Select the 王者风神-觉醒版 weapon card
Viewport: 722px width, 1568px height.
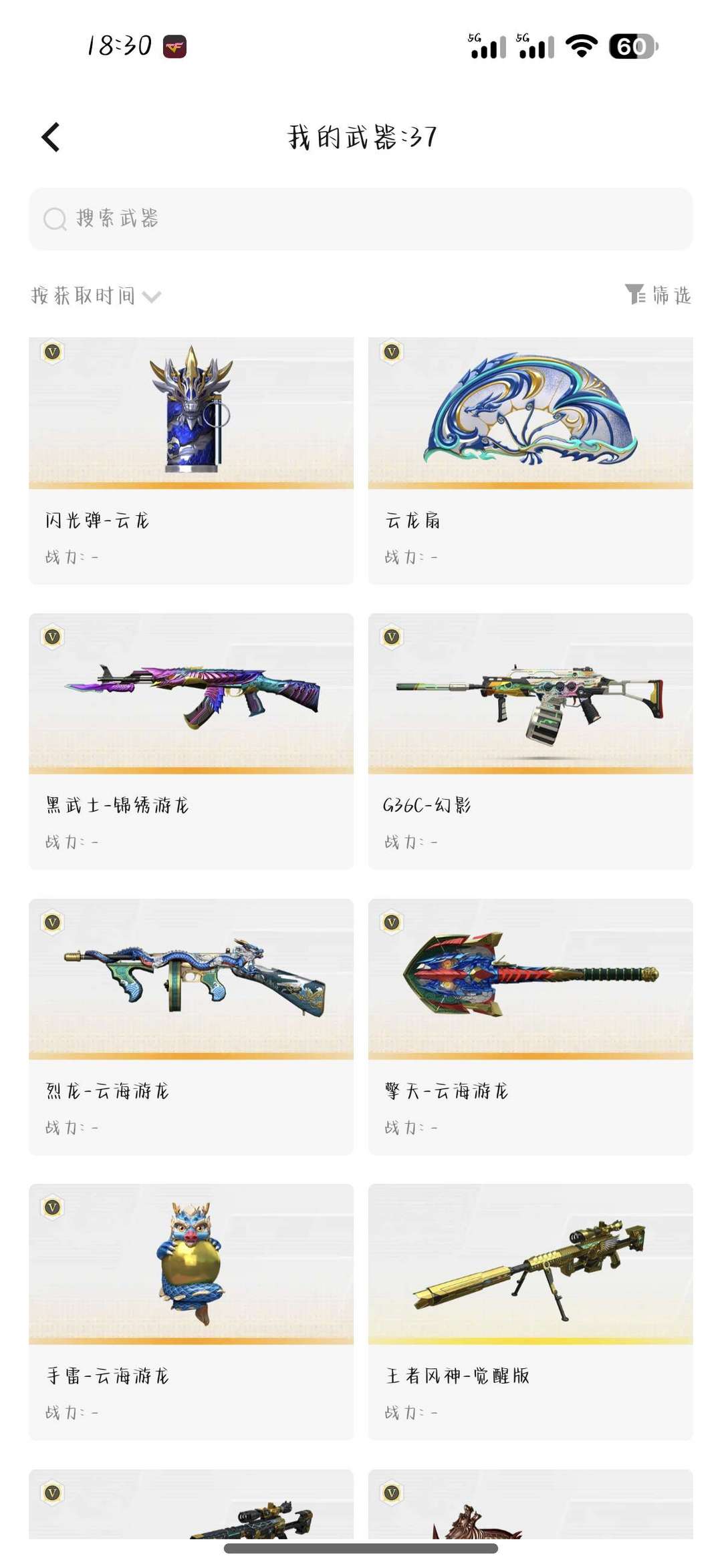pyautogui.click(x=531, y=1312)
